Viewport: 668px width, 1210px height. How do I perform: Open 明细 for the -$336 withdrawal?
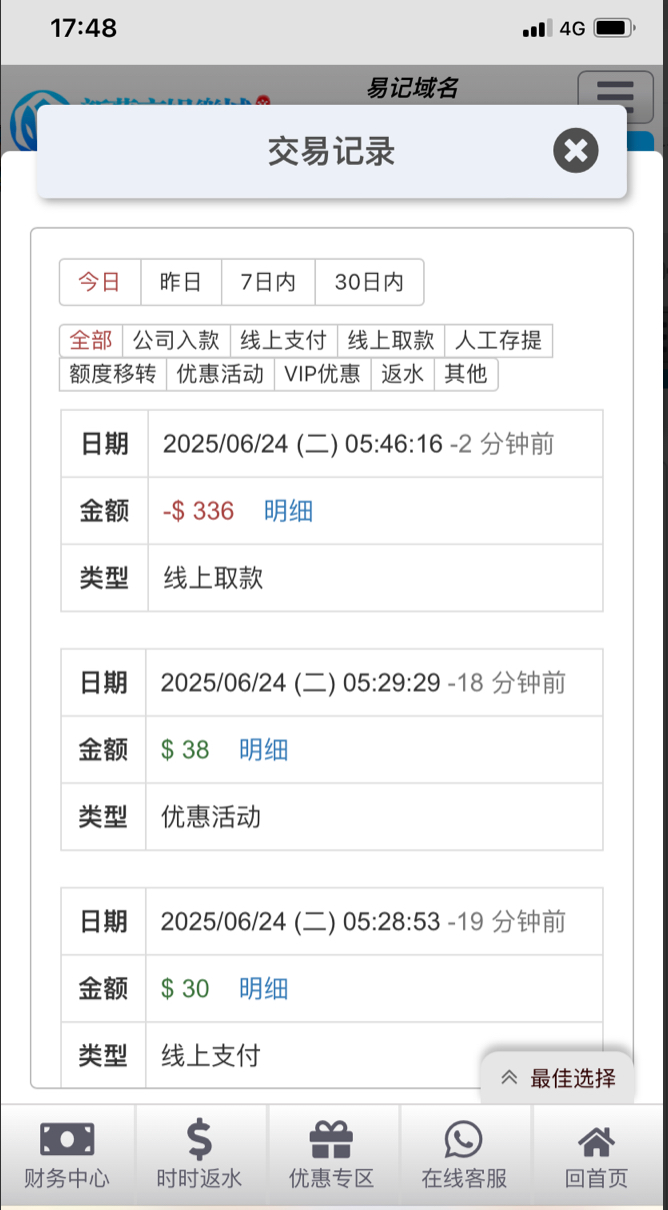coord(288,511)
